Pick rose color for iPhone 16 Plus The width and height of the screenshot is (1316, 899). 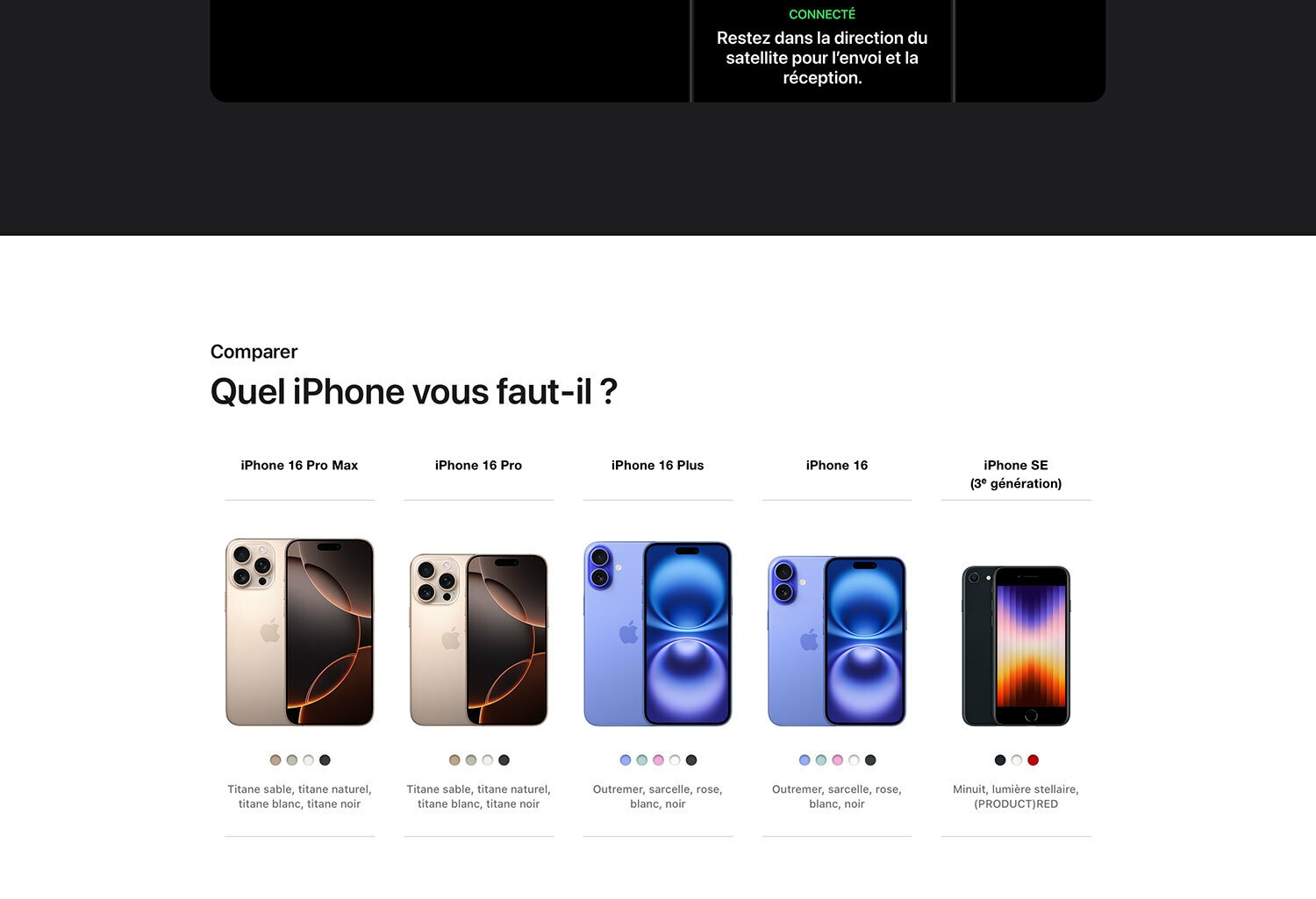[658, 760]
